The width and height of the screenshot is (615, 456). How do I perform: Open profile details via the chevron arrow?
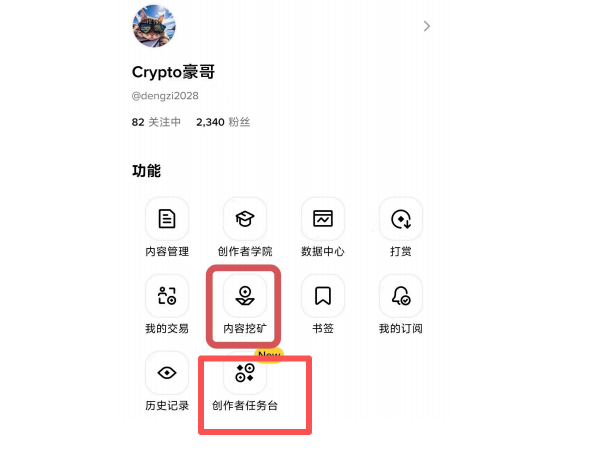(427, 26)
